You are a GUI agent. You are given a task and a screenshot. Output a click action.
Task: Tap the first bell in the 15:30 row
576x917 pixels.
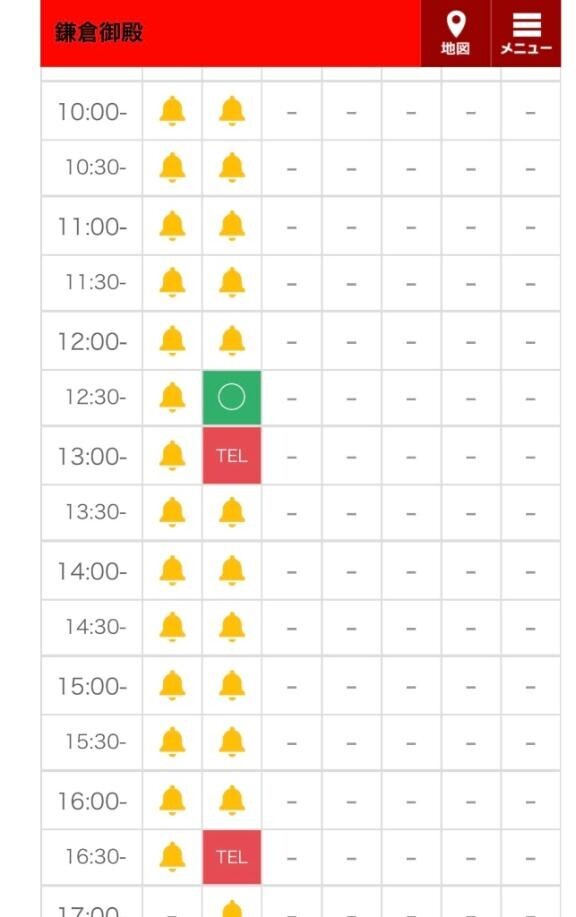click(173, 742)
